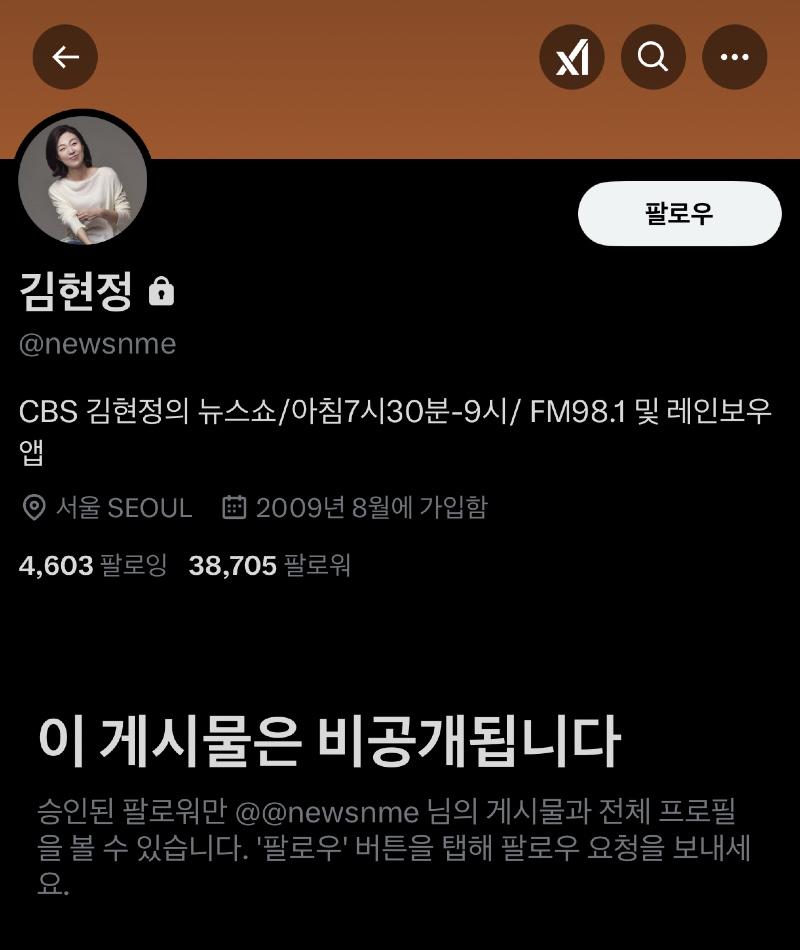Open the Grok xAI icon
800x950 pixels.
[572, 57]
